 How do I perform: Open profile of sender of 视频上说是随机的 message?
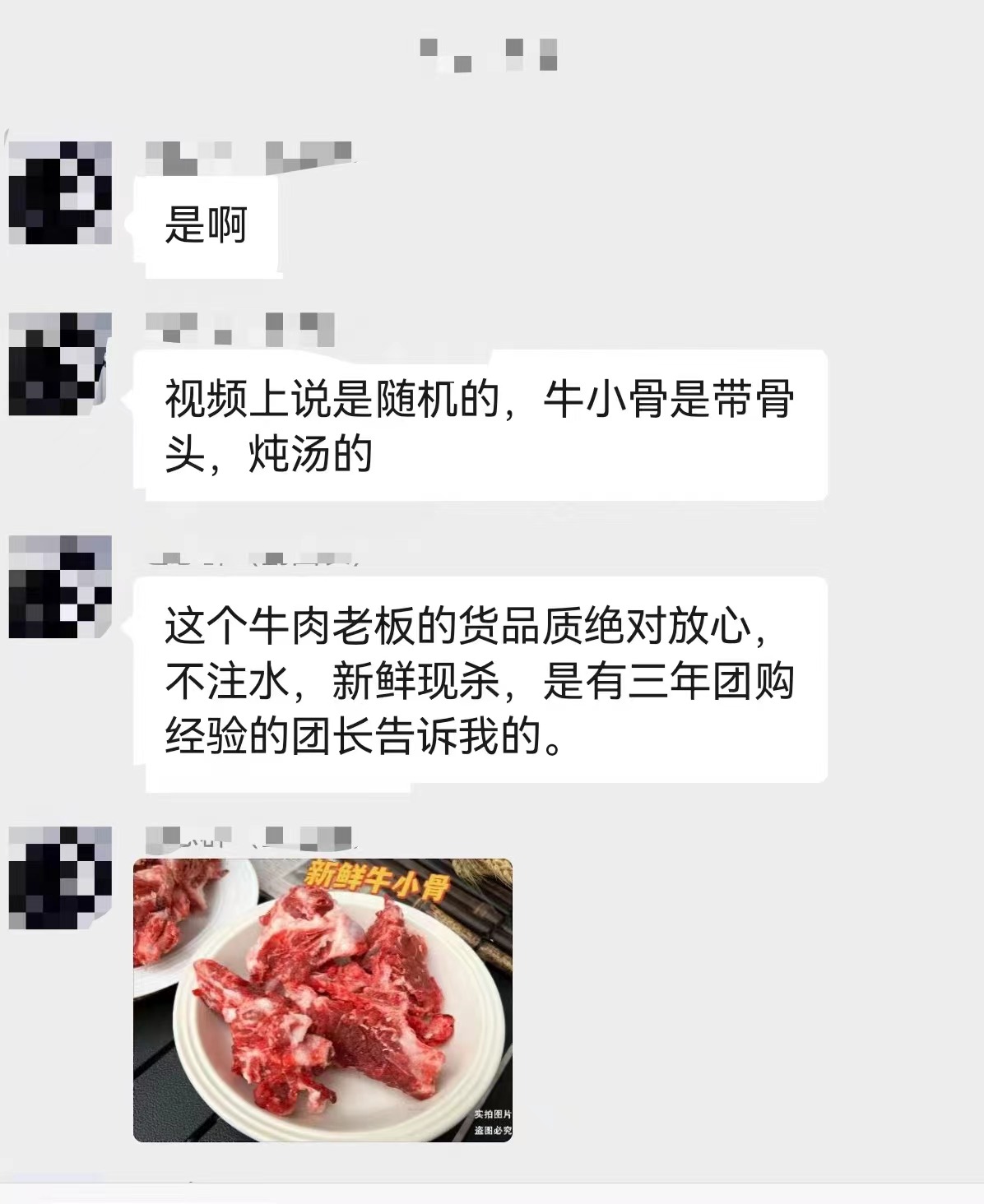60,364
